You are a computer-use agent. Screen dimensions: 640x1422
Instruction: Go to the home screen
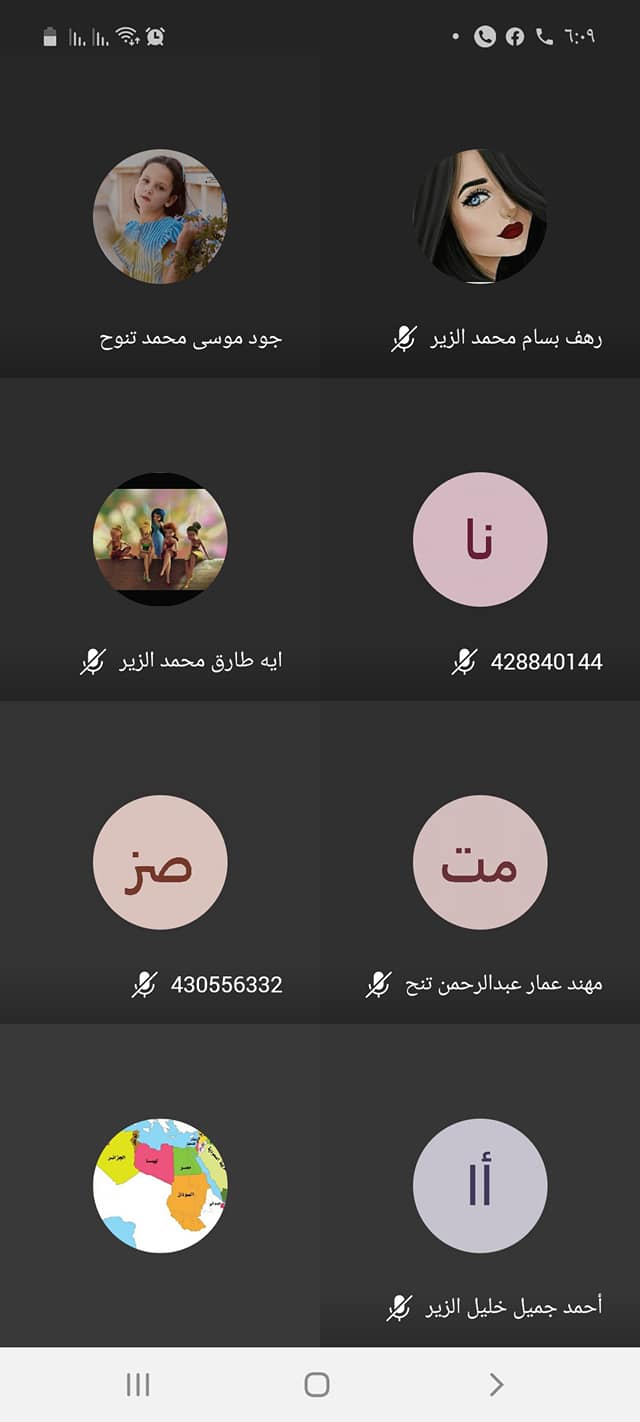pyautogui.click(x=317, y=1384)
